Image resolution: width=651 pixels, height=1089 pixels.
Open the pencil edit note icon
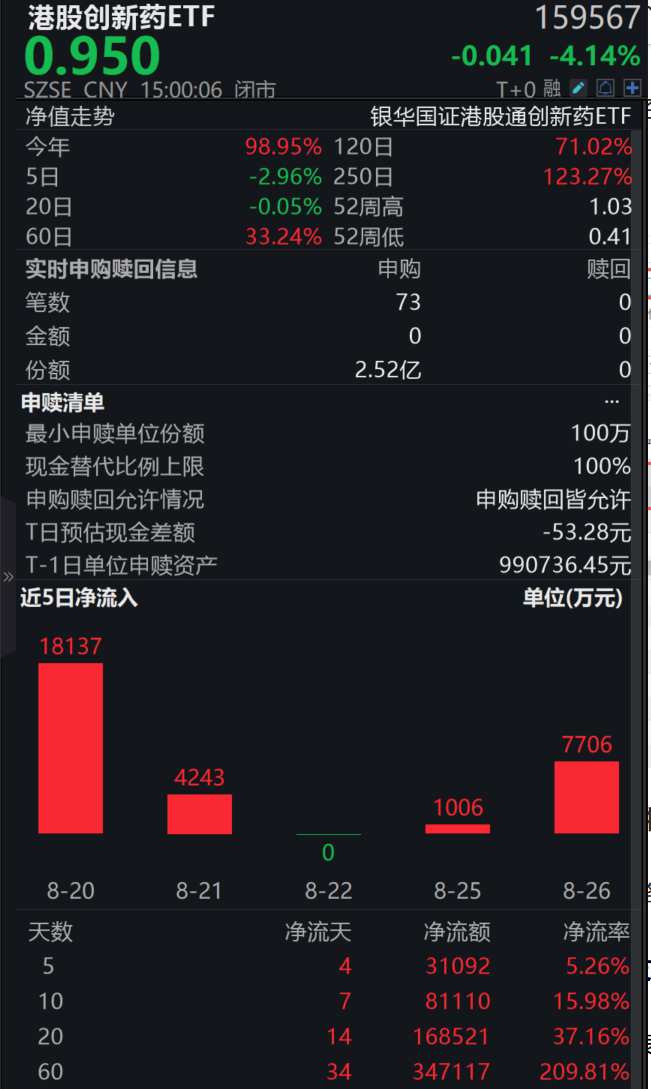579,88
